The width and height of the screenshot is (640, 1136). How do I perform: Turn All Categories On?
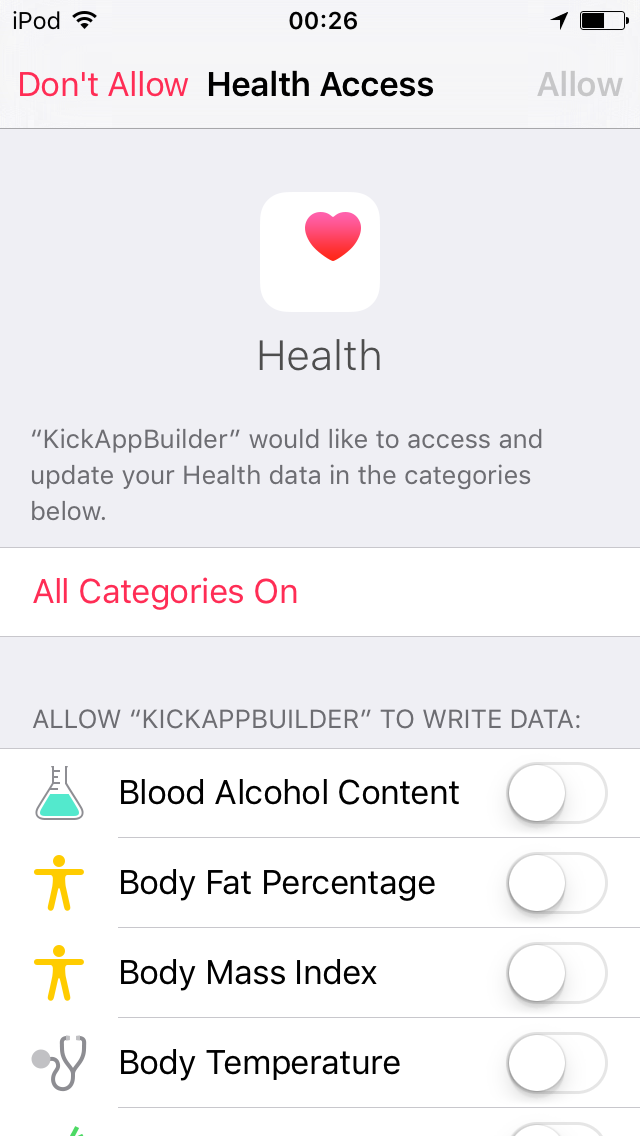point(165,592)
